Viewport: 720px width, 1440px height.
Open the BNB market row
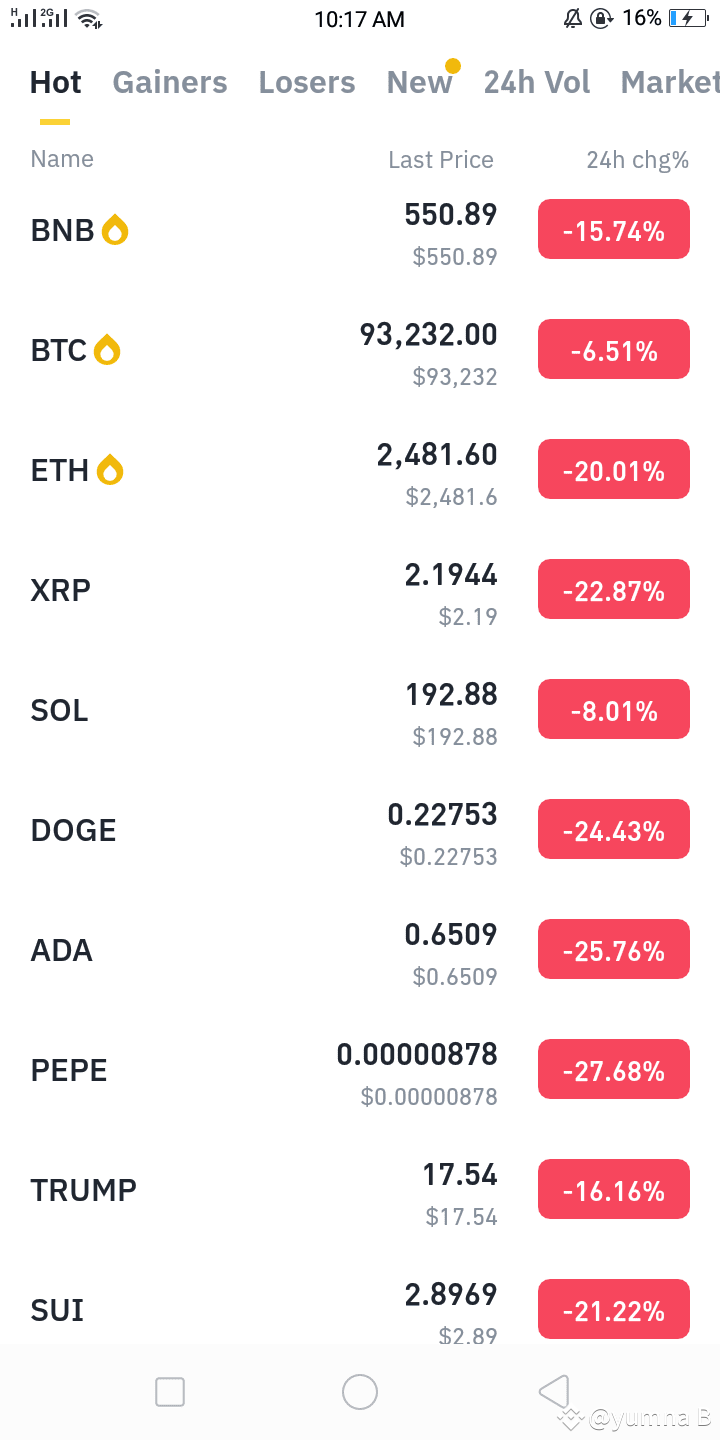tap(360, 231)
